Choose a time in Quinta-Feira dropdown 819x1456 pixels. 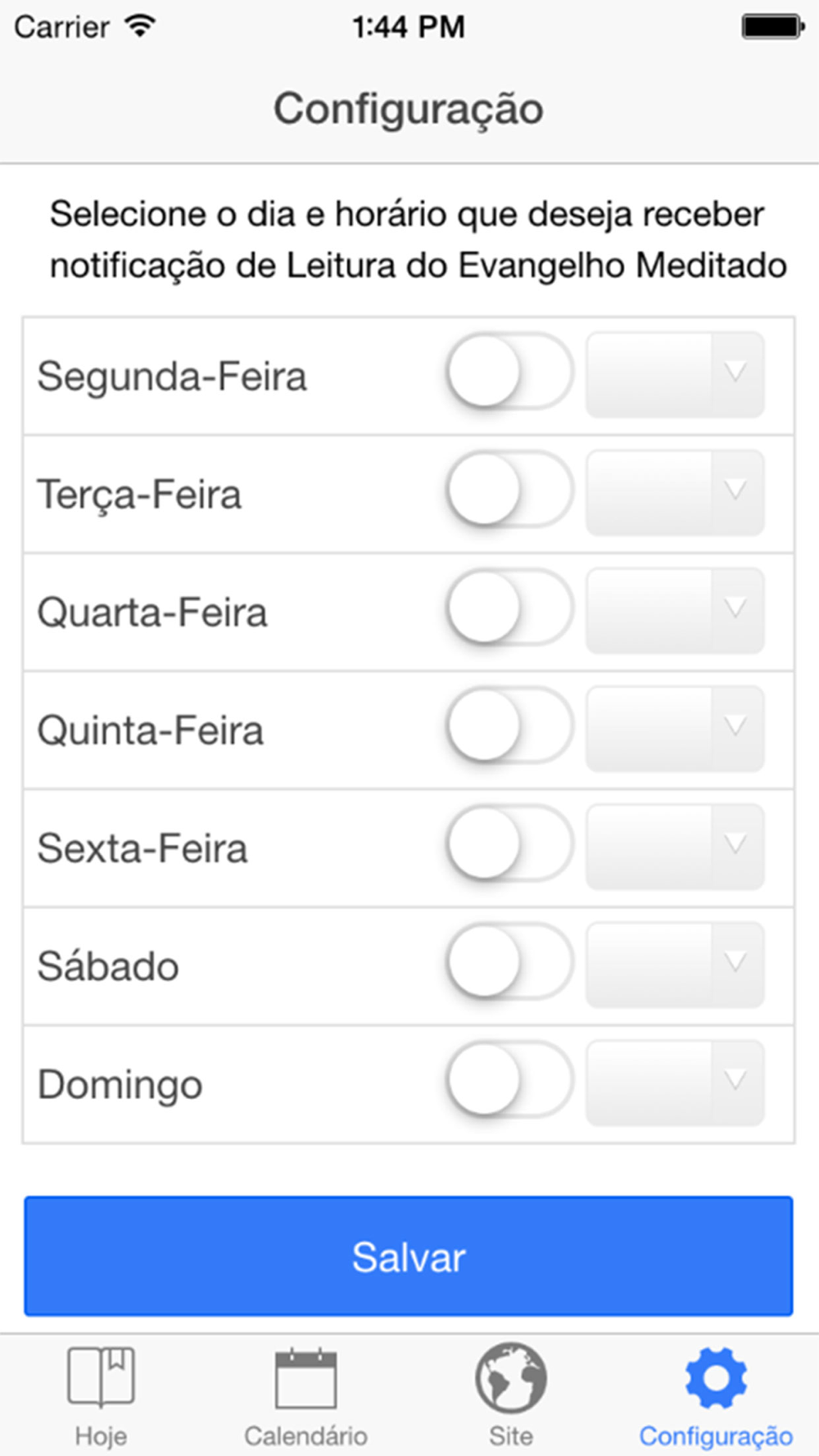tap(676, 728)
